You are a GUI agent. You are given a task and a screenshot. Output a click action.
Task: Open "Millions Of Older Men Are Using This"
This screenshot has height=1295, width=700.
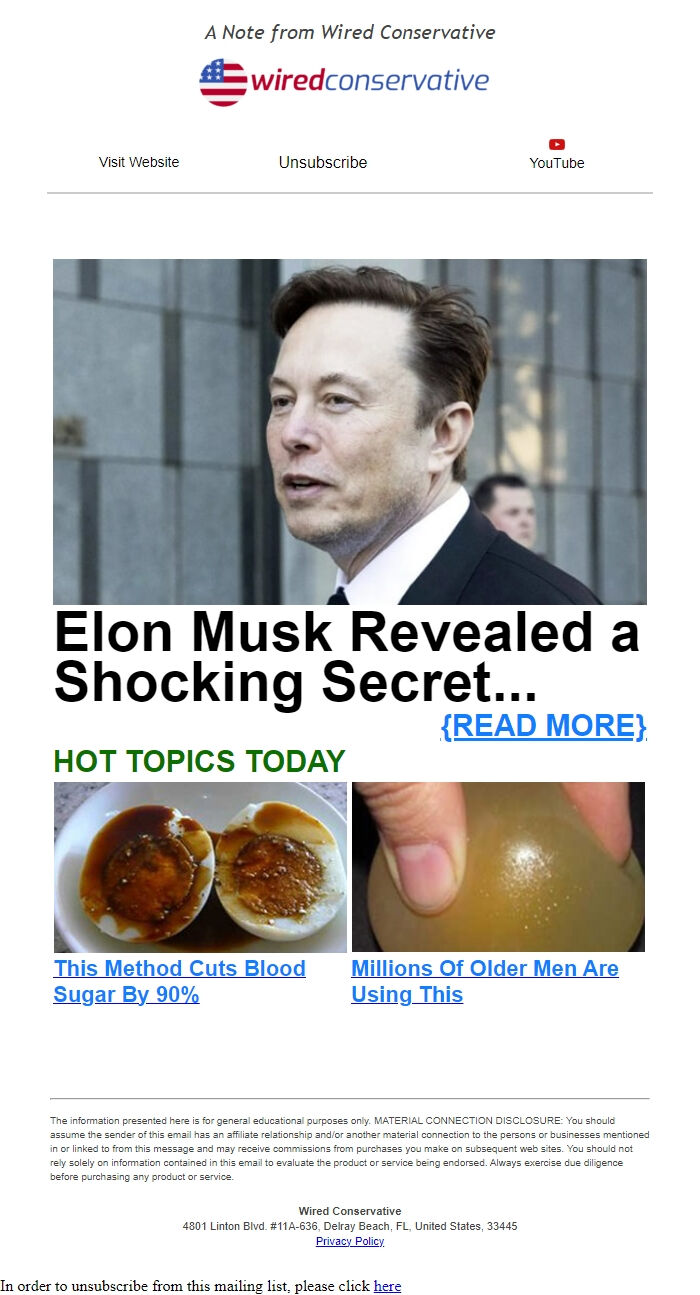(484, 981)
